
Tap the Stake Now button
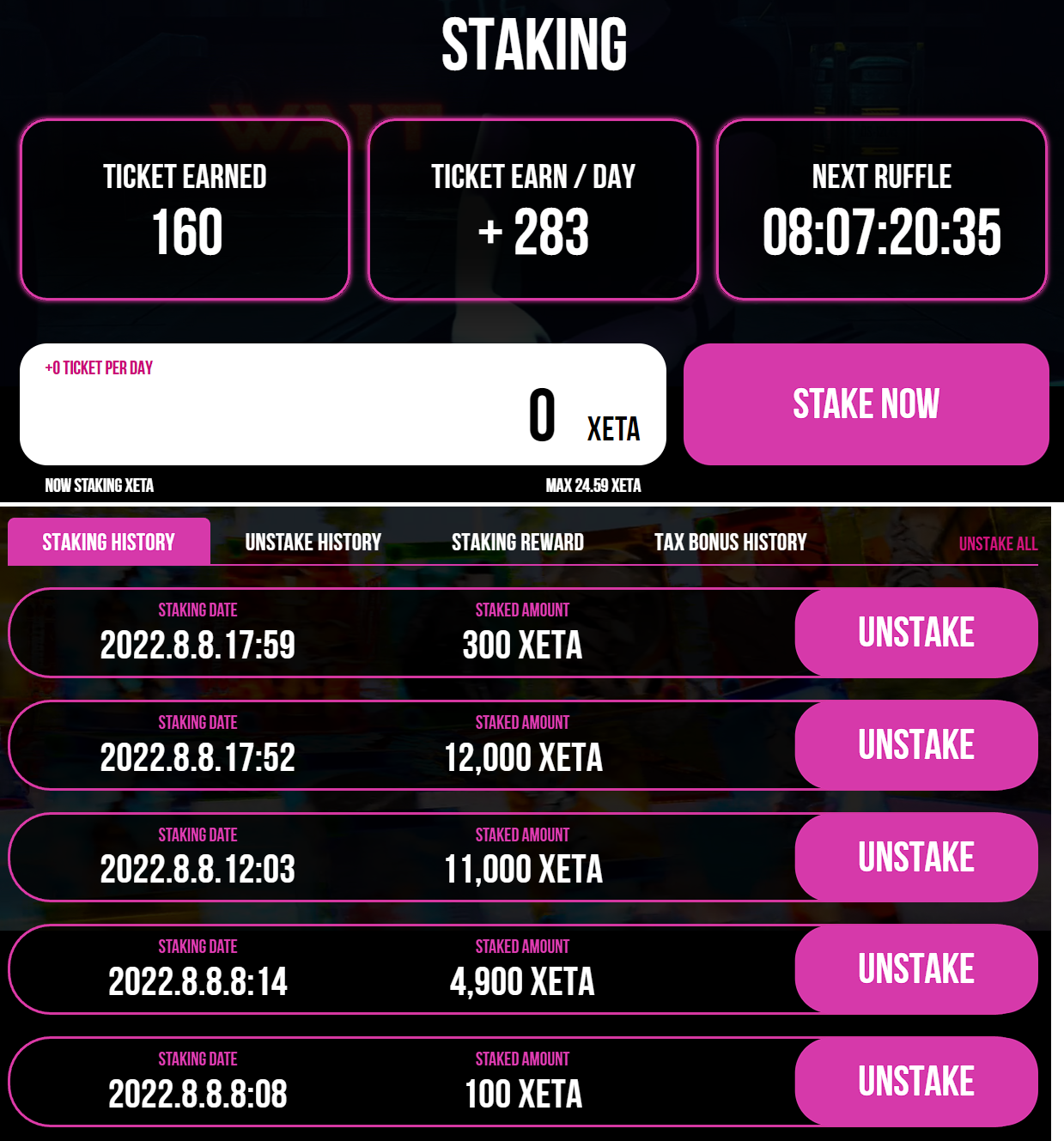(866, 404)
